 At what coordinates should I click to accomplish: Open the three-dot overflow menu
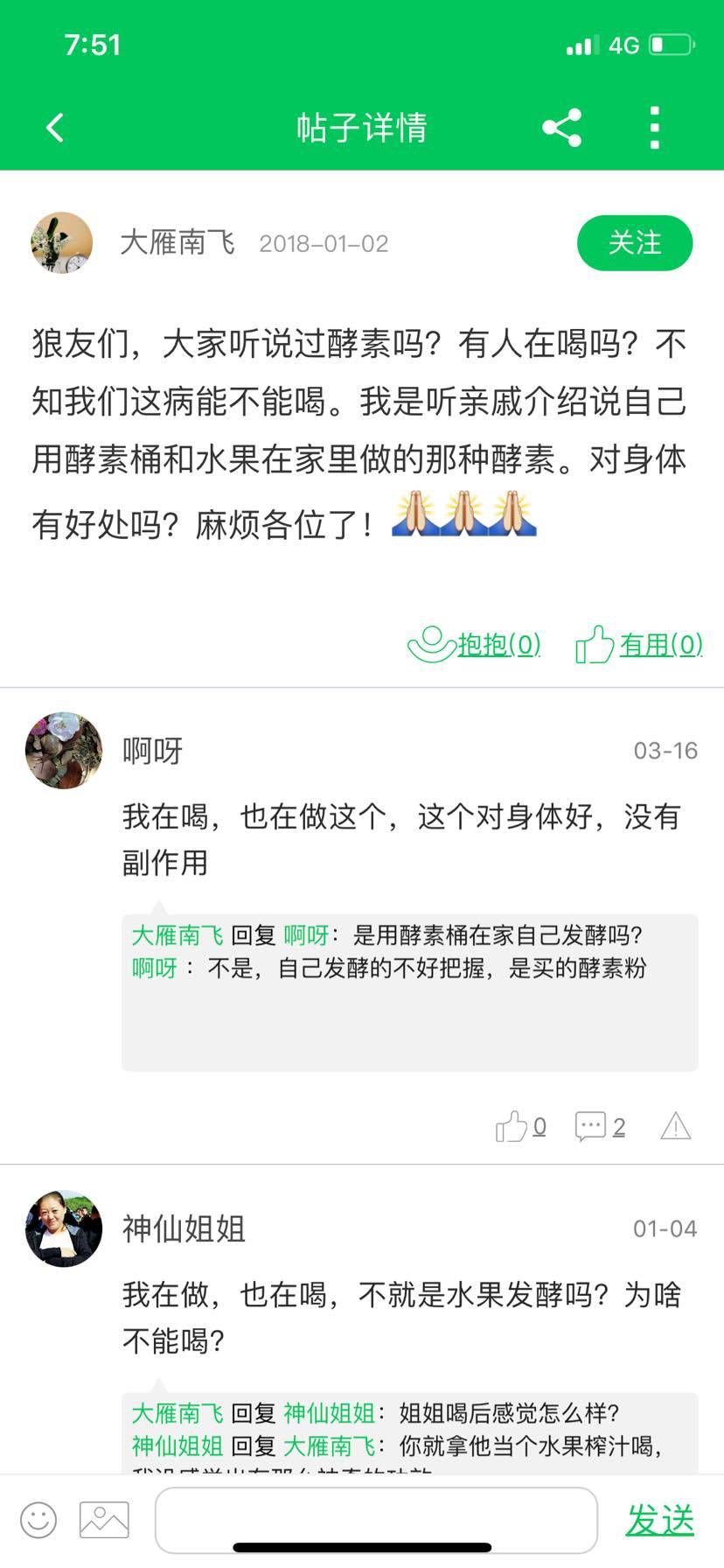coord(655,128)
